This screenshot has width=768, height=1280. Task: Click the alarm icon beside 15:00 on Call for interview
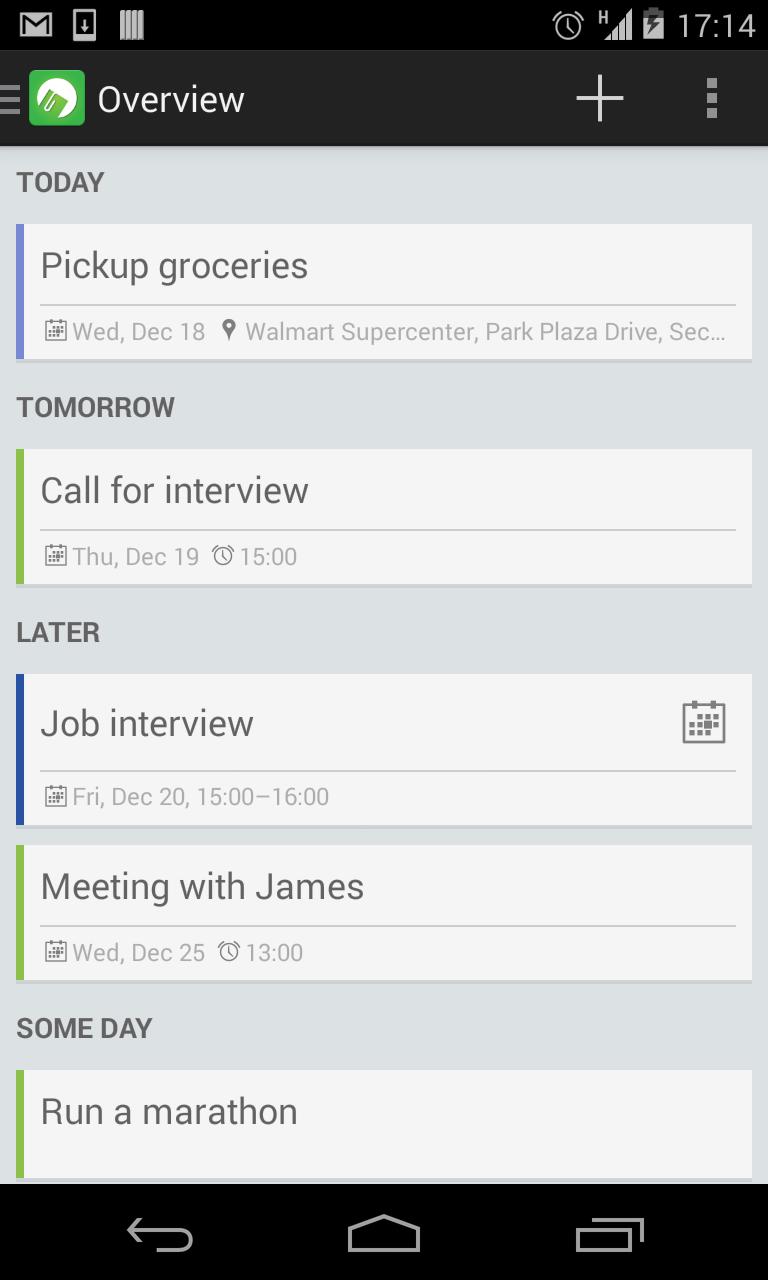point(224,555)
